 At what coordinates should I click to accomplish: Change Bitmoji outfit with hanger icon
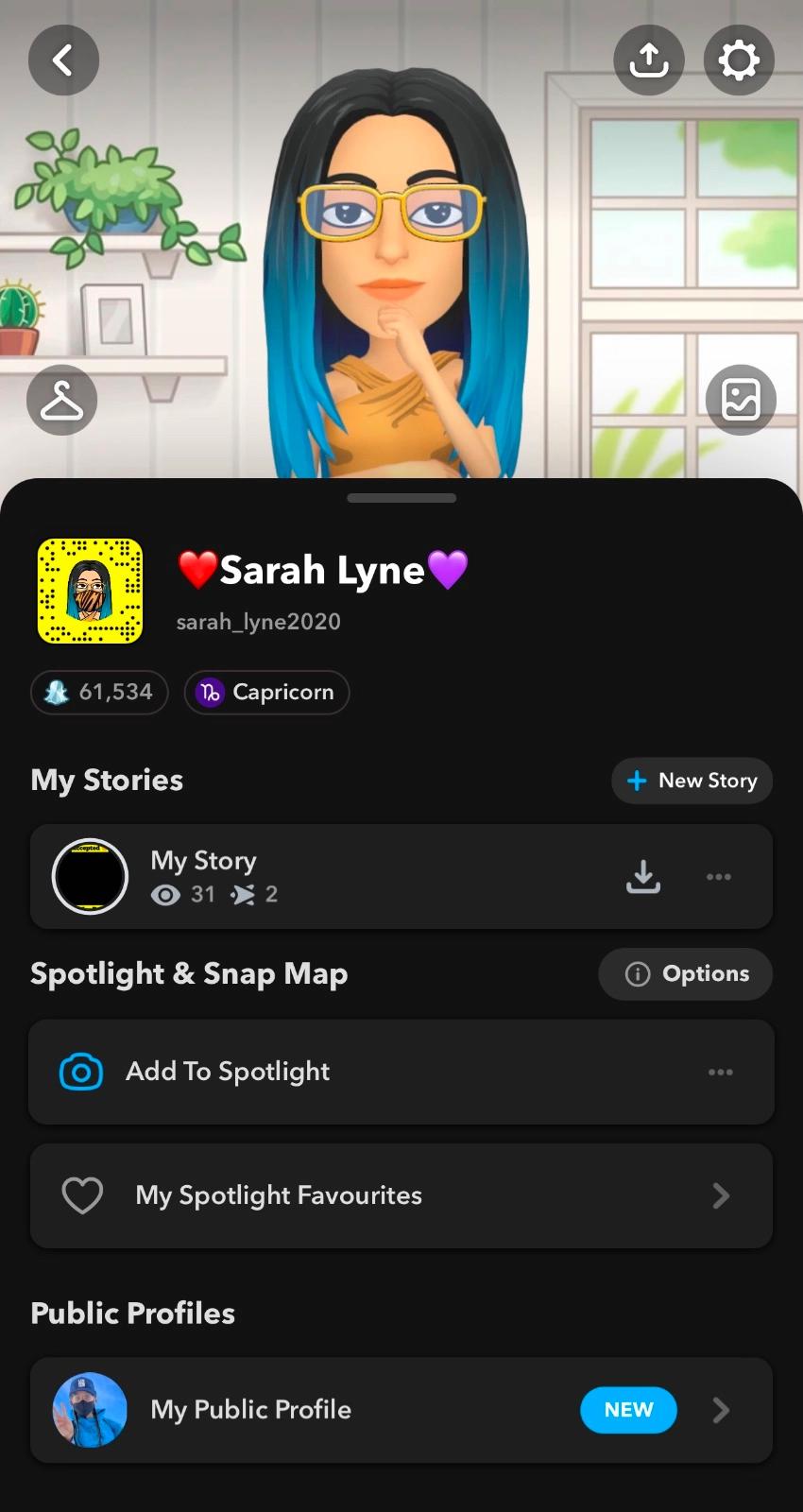pyautogui.click(x=62, y=400)
